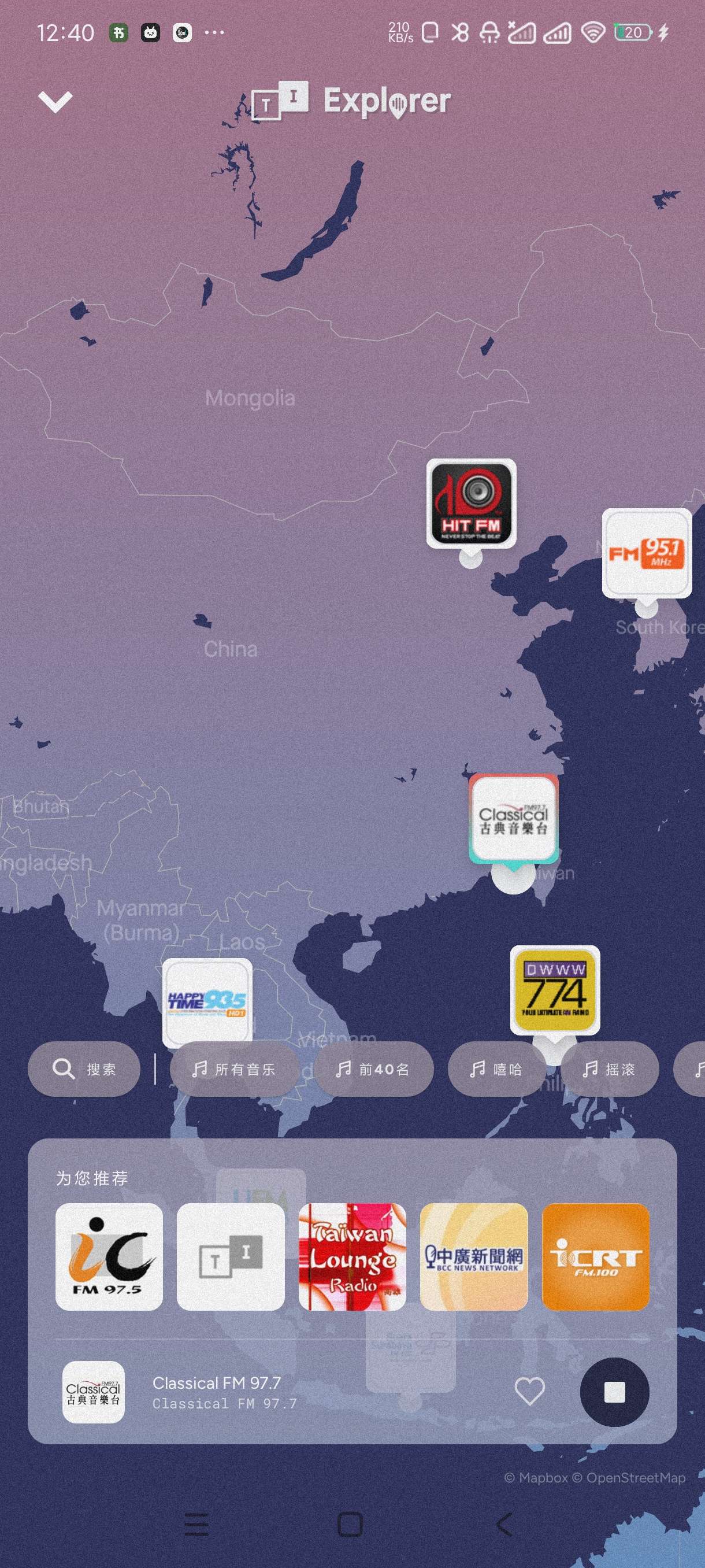Open the recommended tile with the TI logo
This screenshot has width=705, height=1568.
point(231,1256)
